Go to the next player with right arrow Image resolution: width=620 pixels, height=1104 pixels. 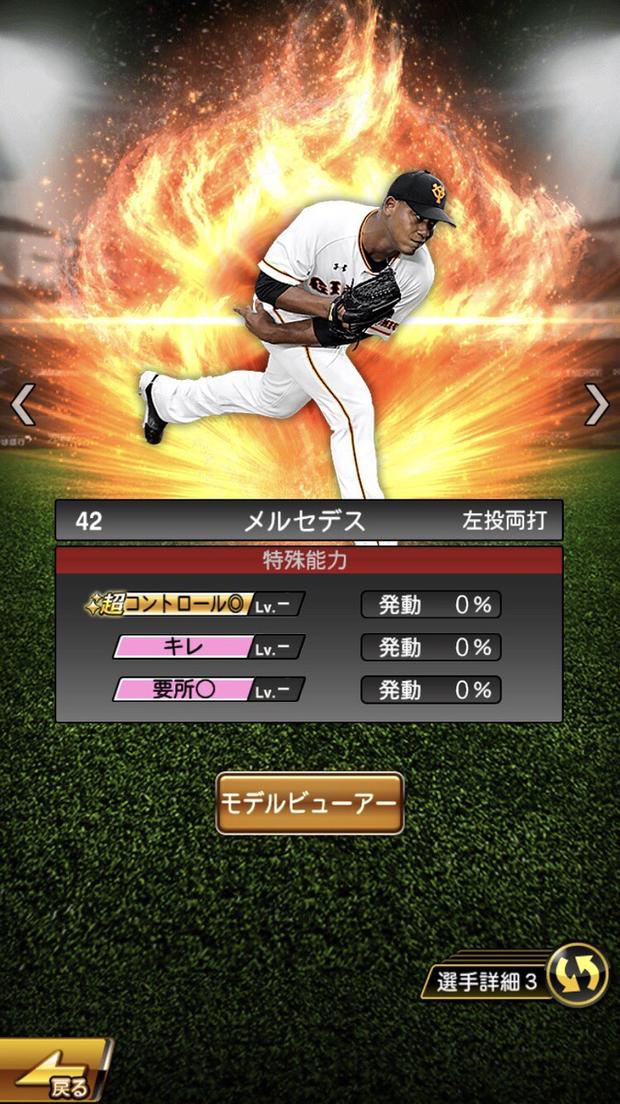(597, 404)
